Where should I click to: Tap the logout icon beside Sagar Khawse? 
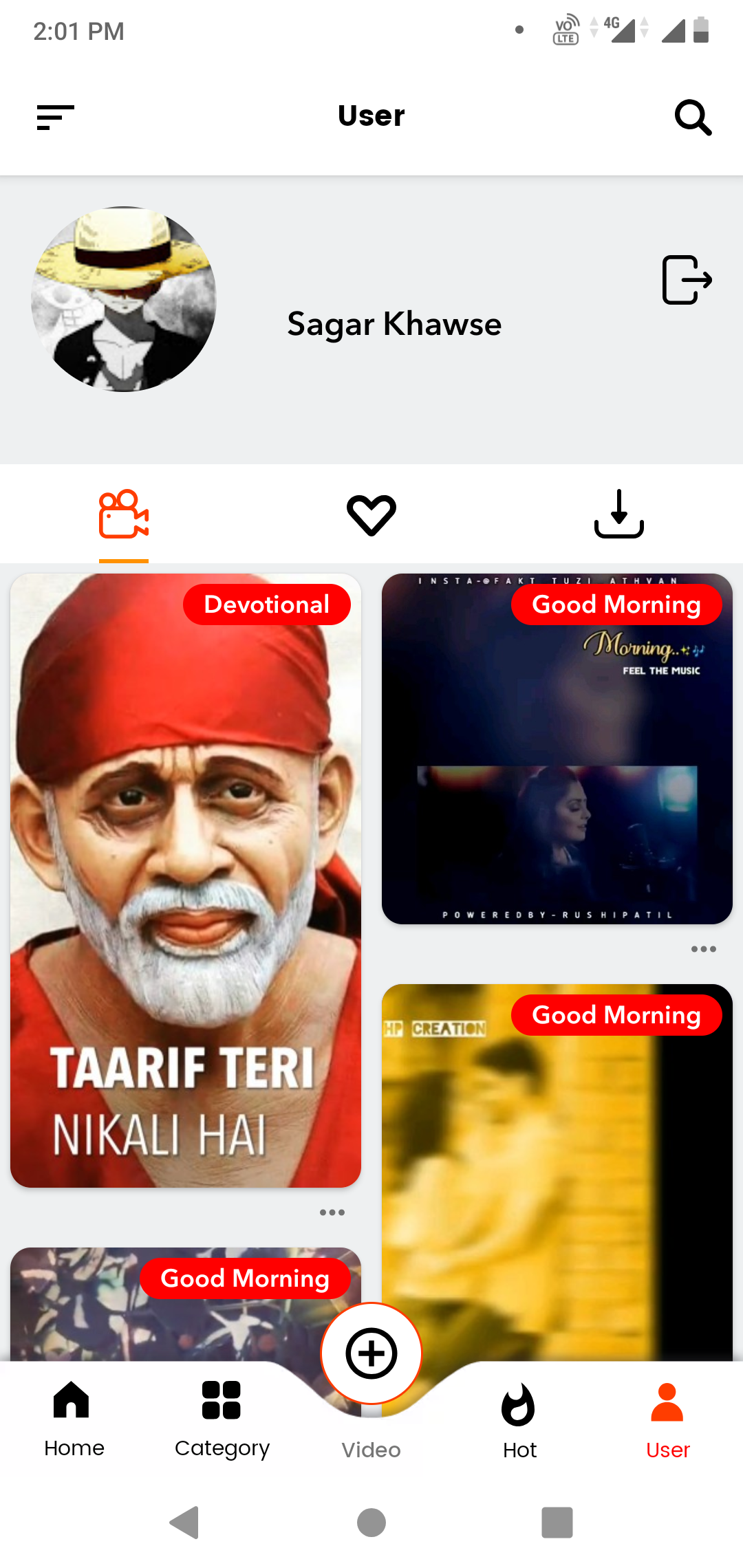pos(686,280)
